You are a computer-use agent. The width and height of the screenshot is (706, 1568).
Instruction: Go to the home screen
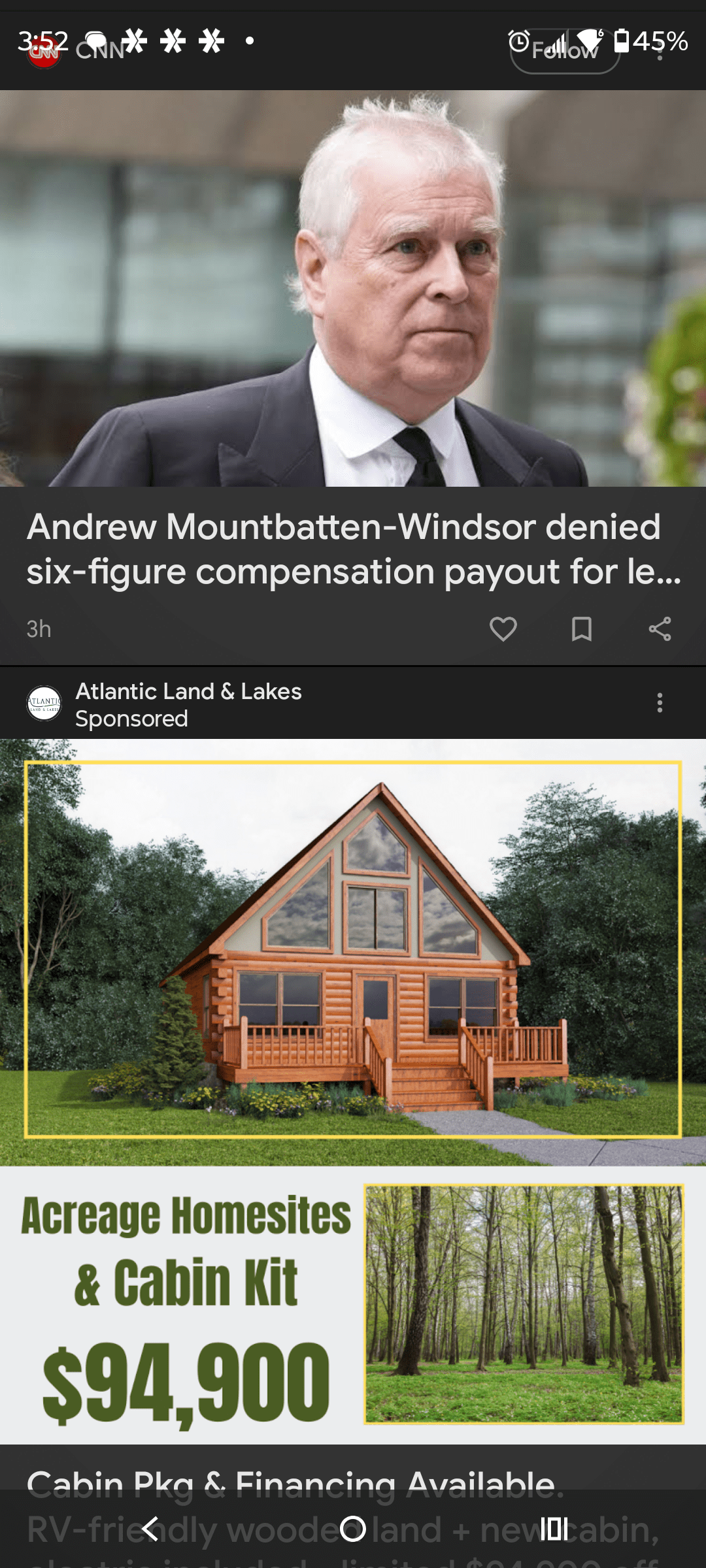point(353,1529)
